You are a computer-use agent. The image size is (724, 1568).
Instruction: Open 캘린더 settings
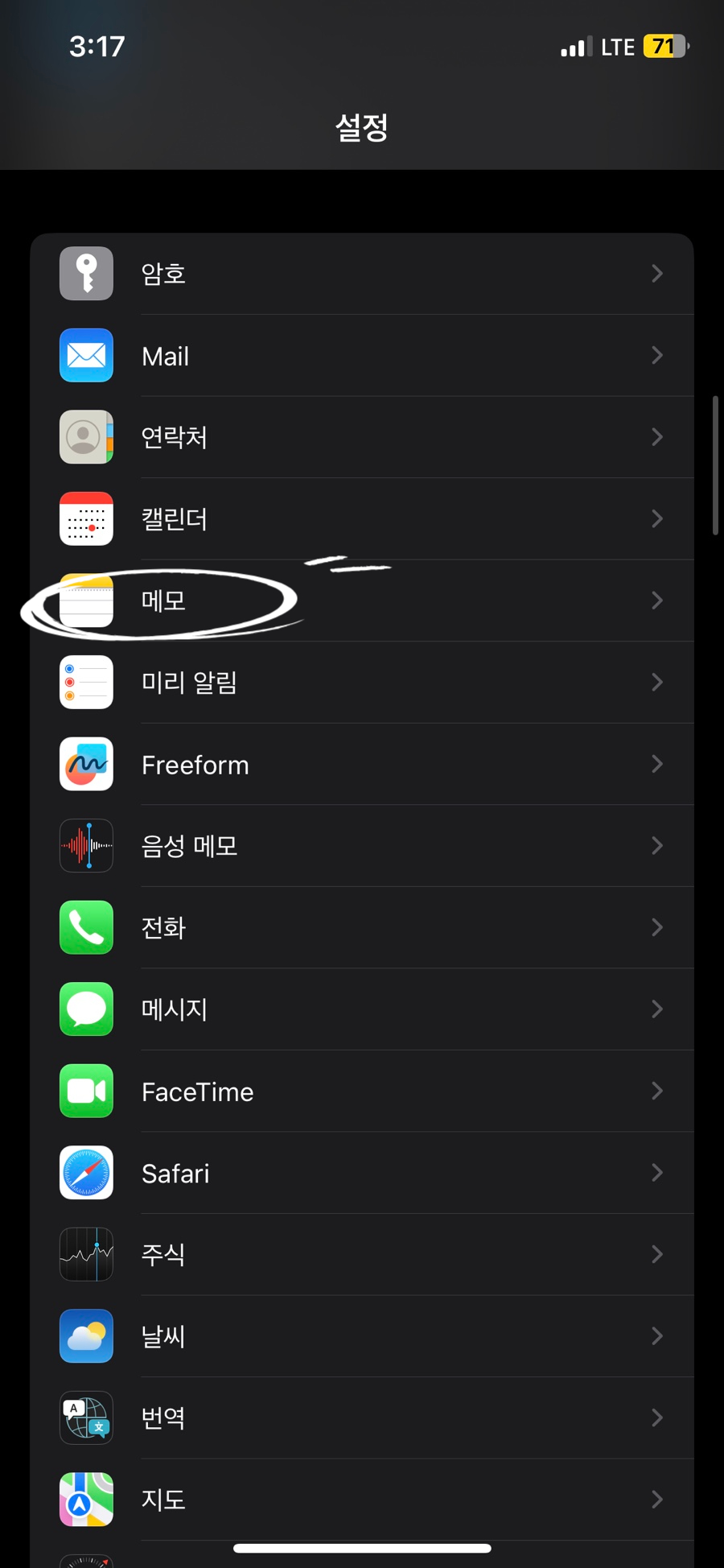click(362, 519)
